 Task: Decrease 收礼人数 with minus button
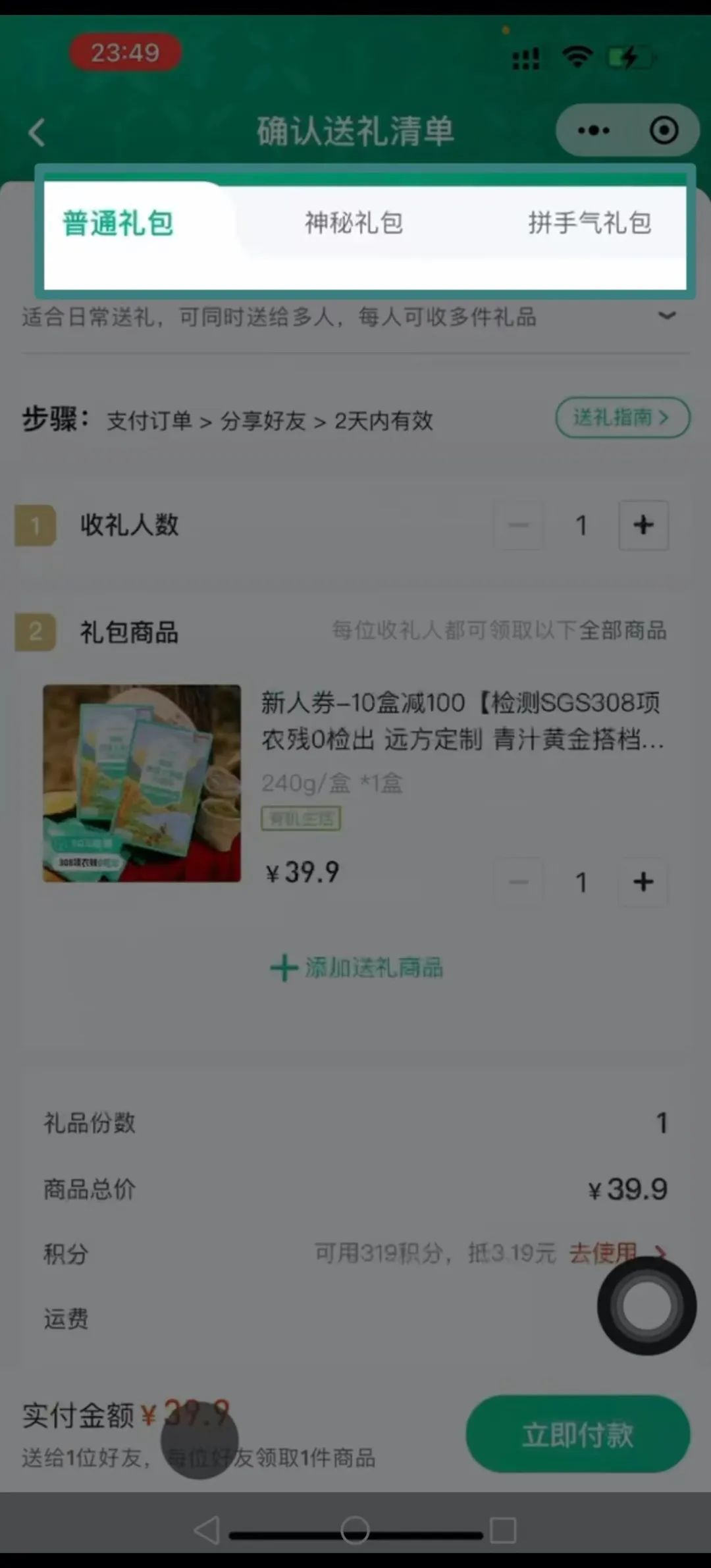tap(519, 525)
